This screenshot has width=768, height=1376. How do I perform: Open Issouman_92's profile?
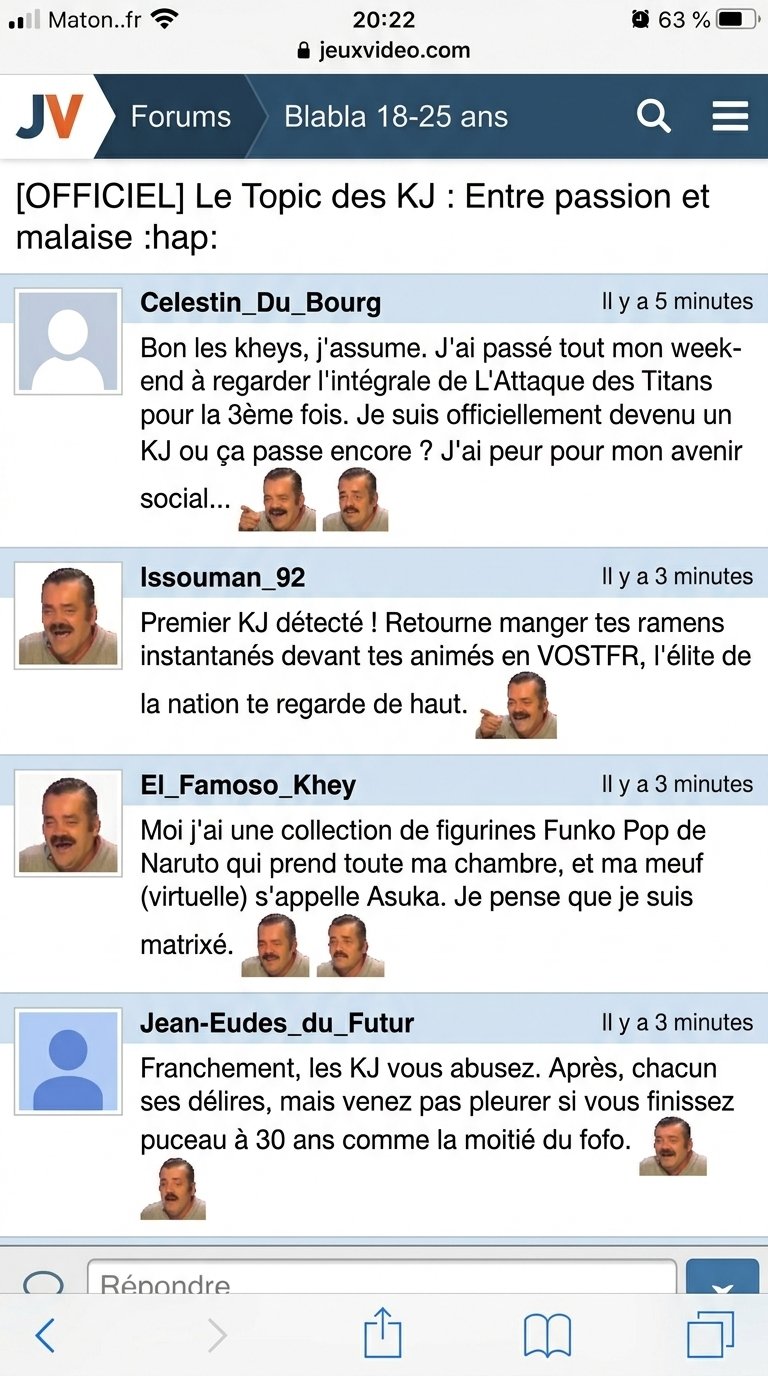223,577
